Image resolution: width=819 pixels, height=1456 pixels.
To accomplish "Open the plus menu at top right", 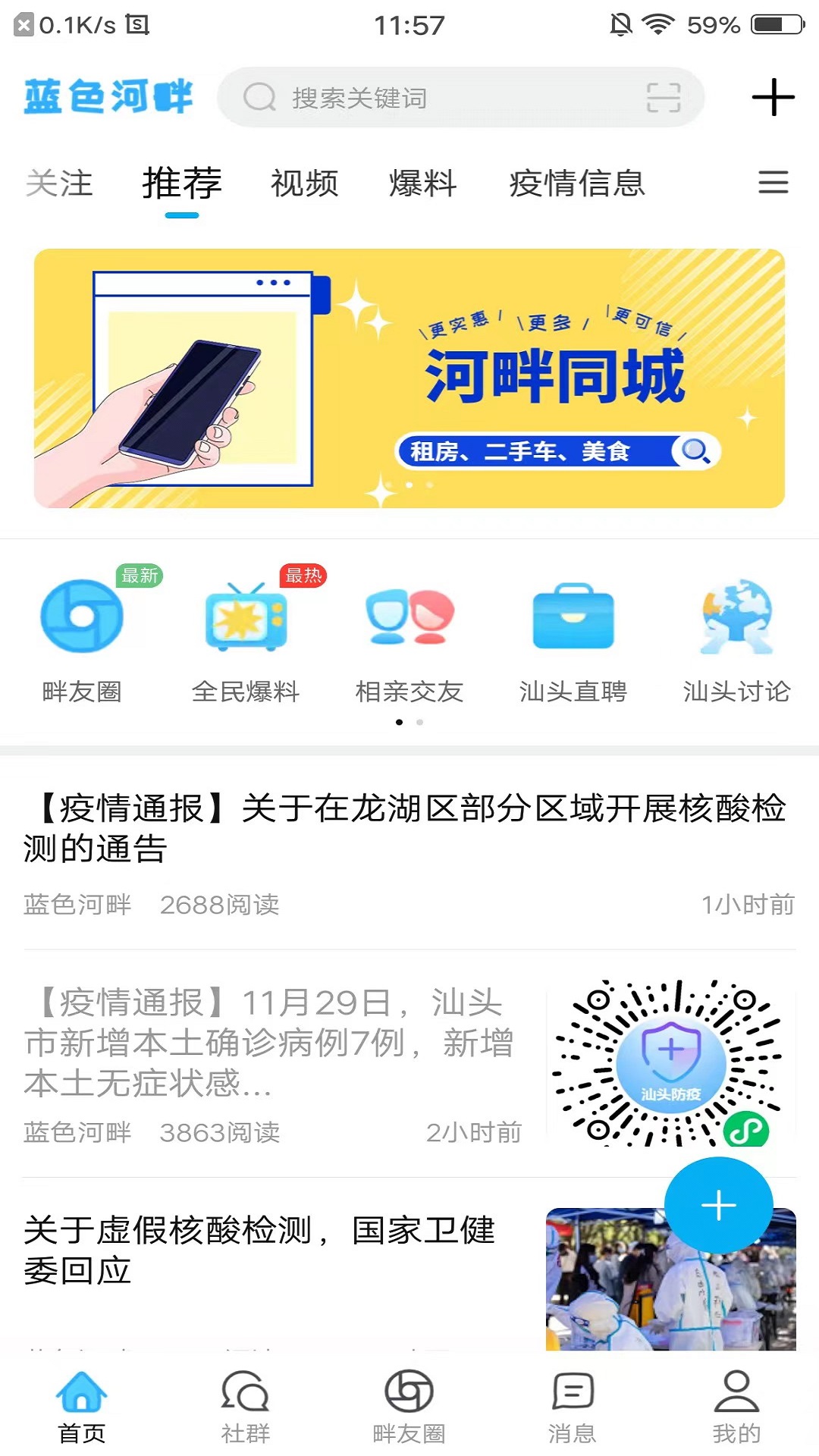I will (773, 98).
